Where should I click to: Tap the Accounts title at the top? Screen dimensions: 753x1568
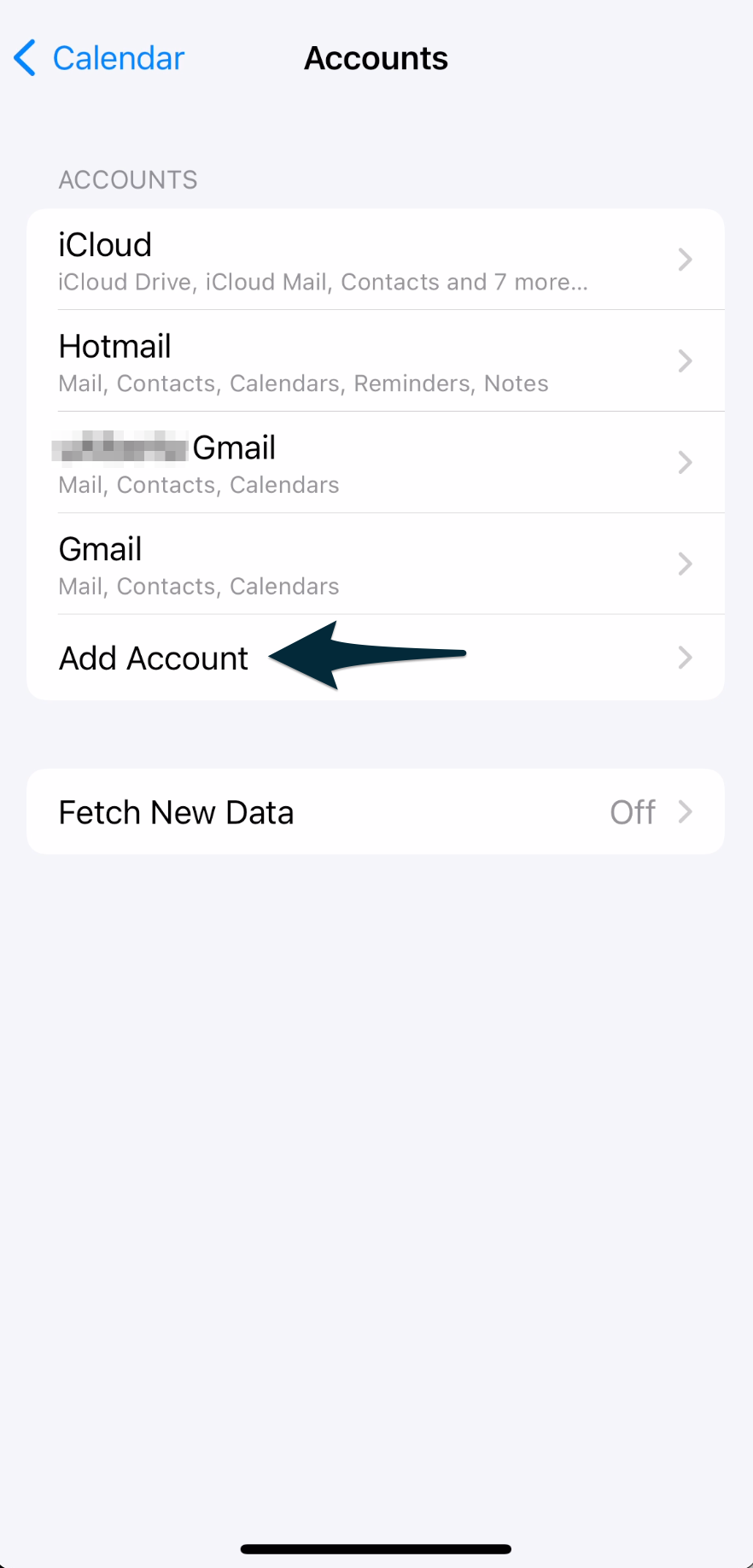[x=376, y=57]
